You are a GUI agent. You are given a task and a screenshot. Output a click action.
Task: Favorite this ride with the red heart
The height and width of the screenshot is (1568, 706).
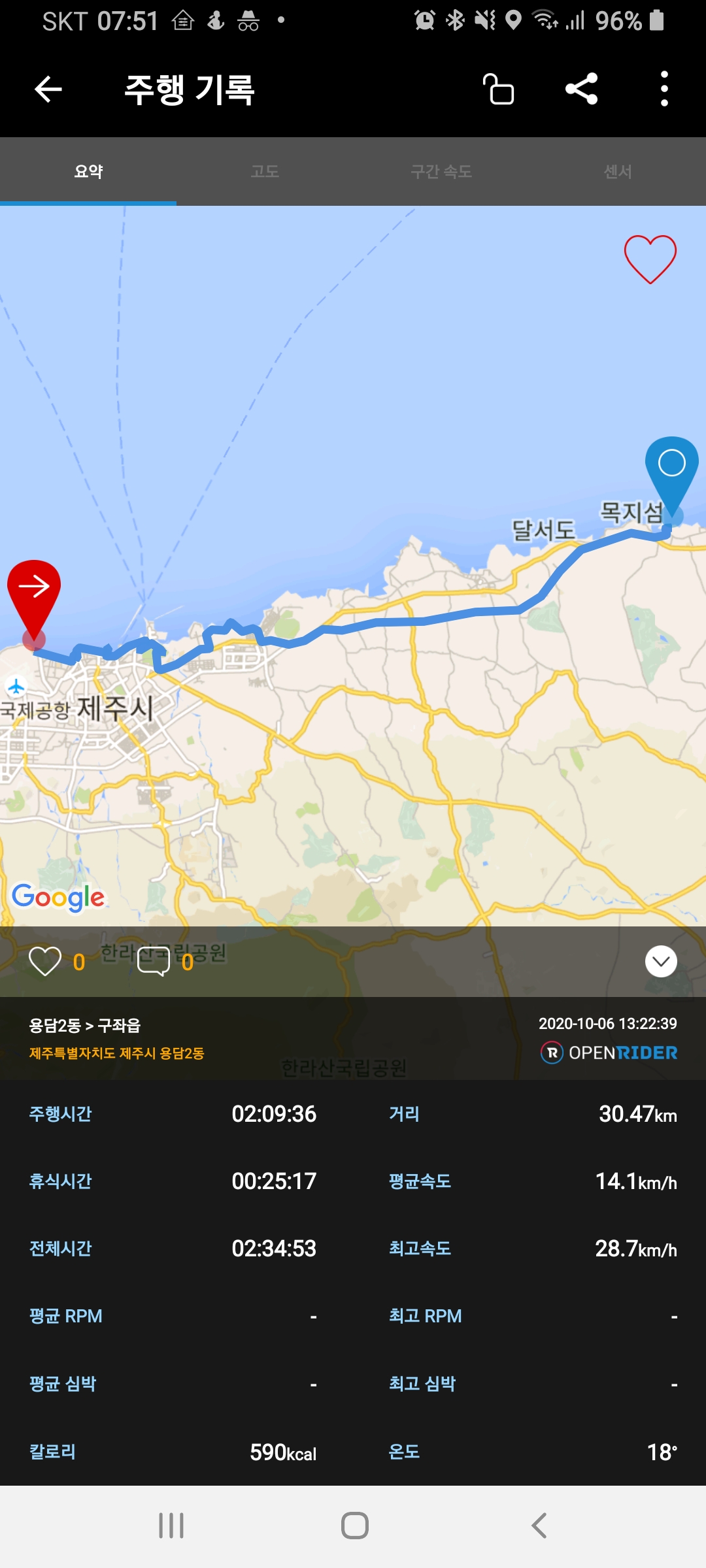650,259
